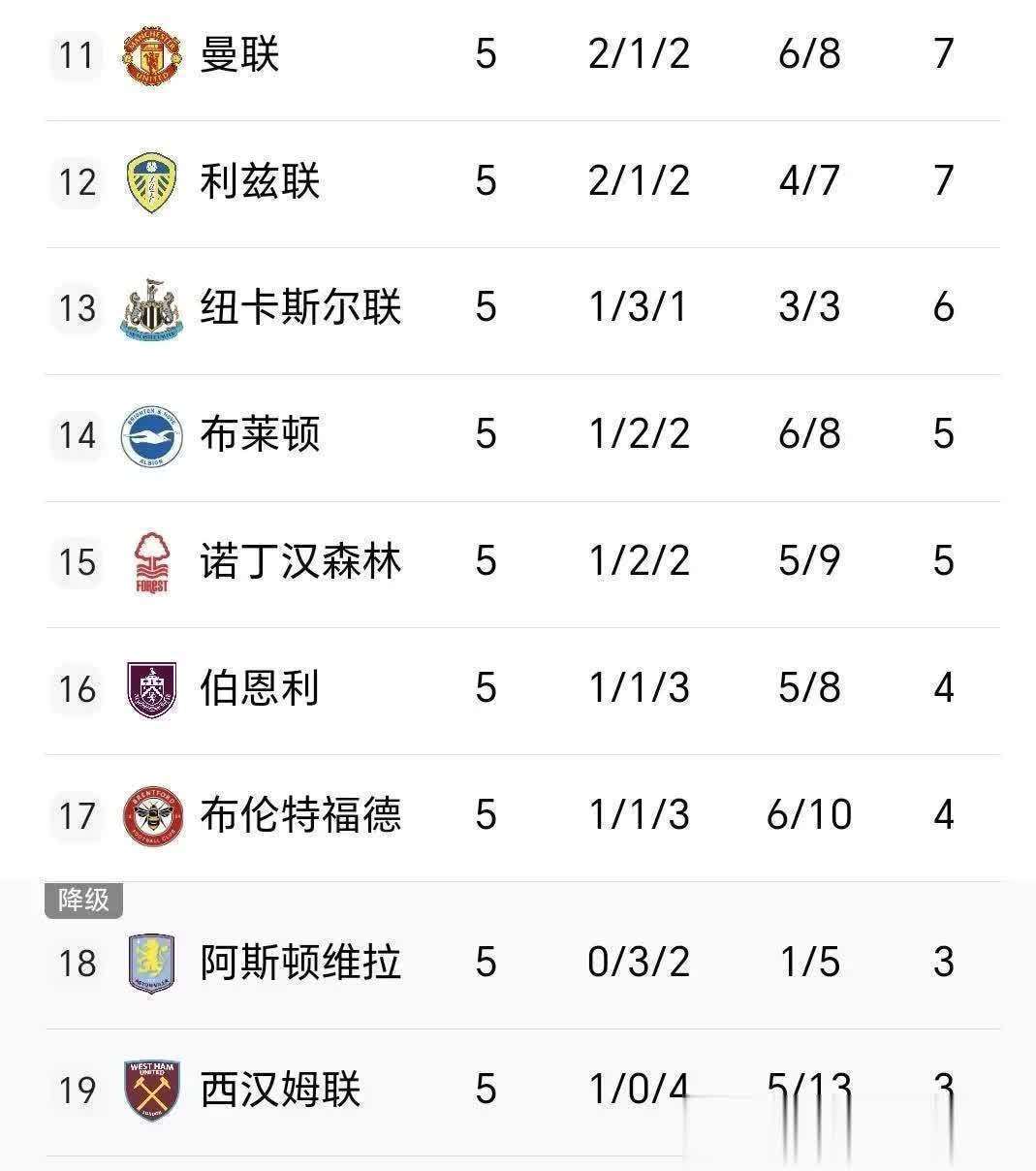Select the 降级 relegation label
This screenshot has width=1036, height=1171.
click(83, 899)
